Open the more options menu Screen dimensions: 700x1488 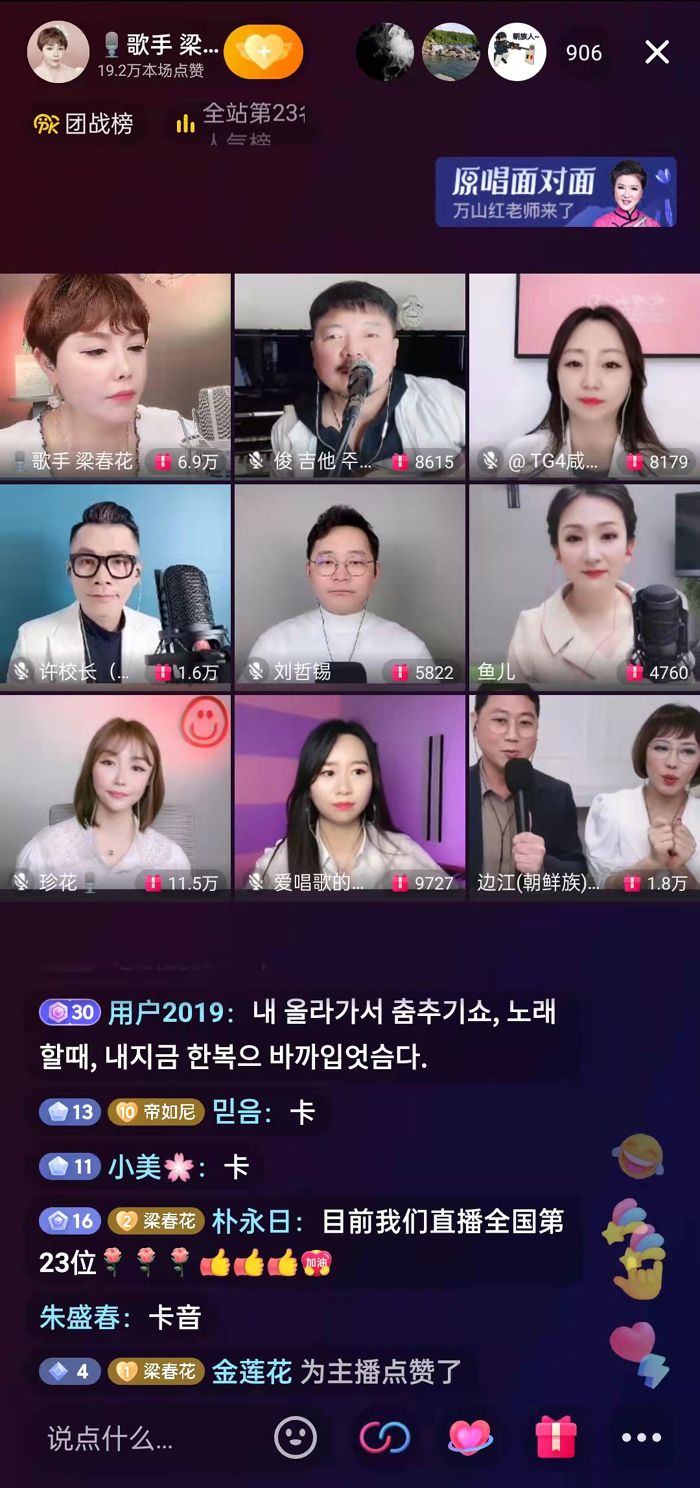[x=641, y=1438]
